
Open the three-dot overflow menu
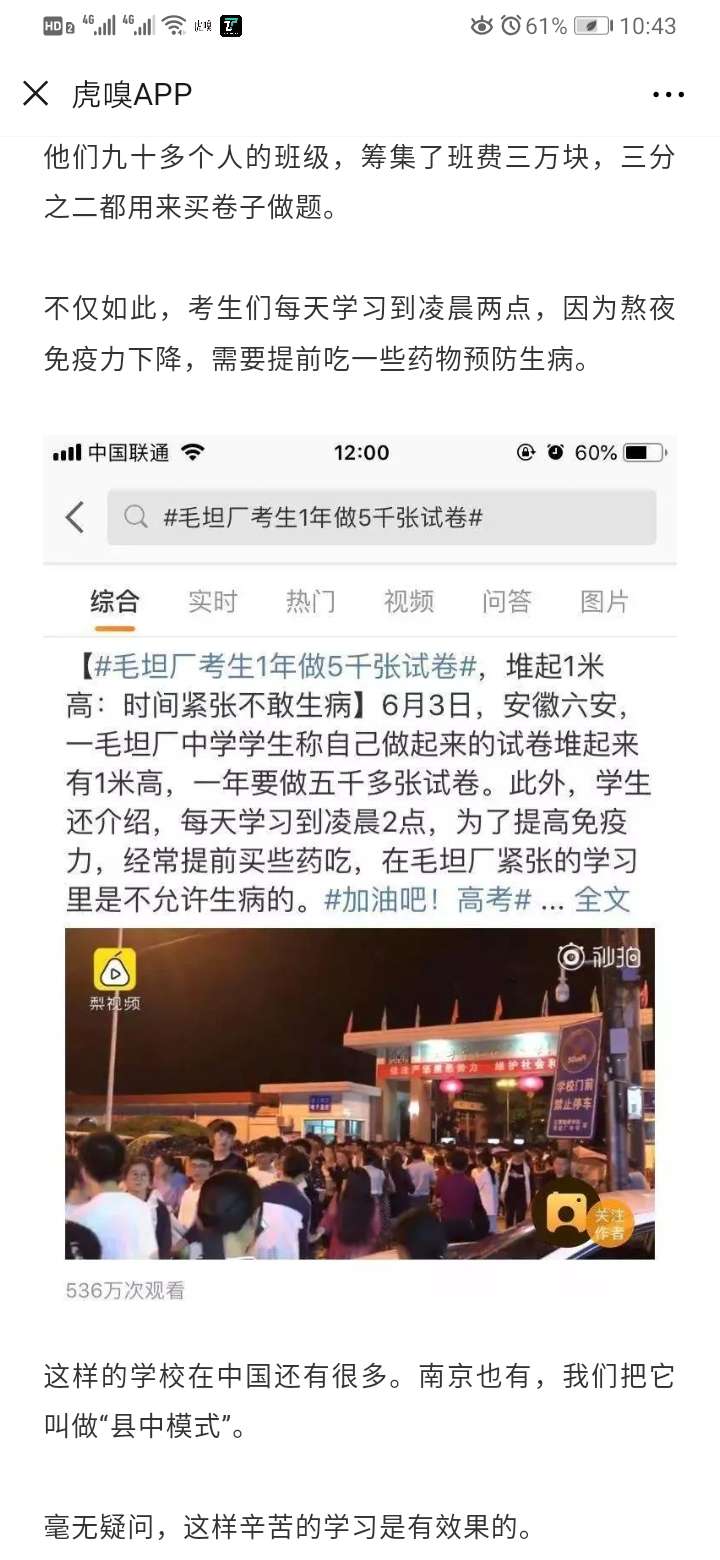668,95
